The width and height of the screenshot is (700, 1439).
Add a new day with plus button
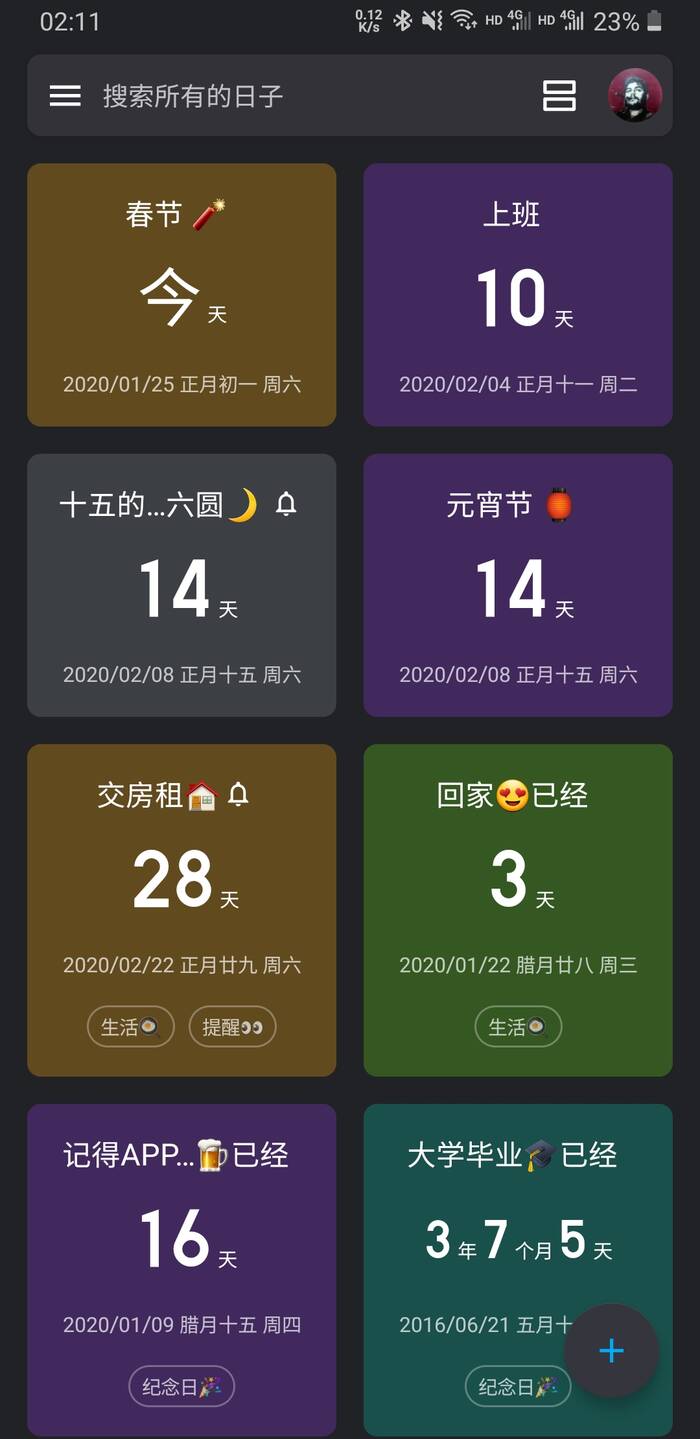(611, 1351)
